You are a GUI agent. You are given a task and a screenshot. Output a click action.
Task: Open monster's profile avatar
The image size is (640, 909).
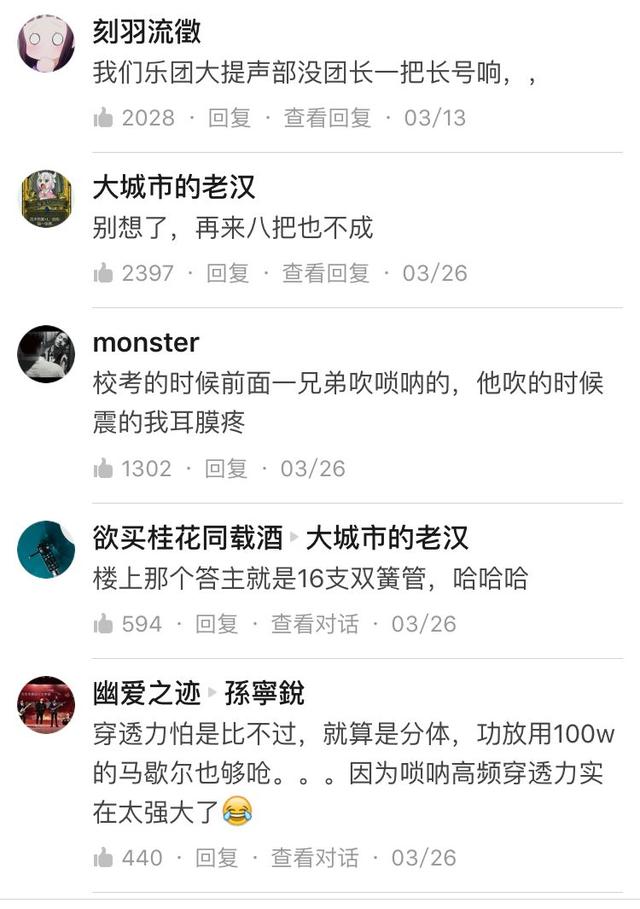pos(46,354)
